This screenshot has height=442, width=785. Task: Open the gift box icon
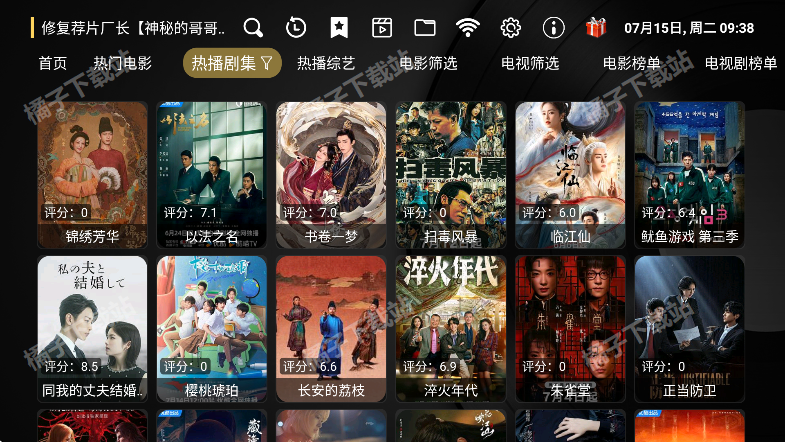[x=596, y=28]
